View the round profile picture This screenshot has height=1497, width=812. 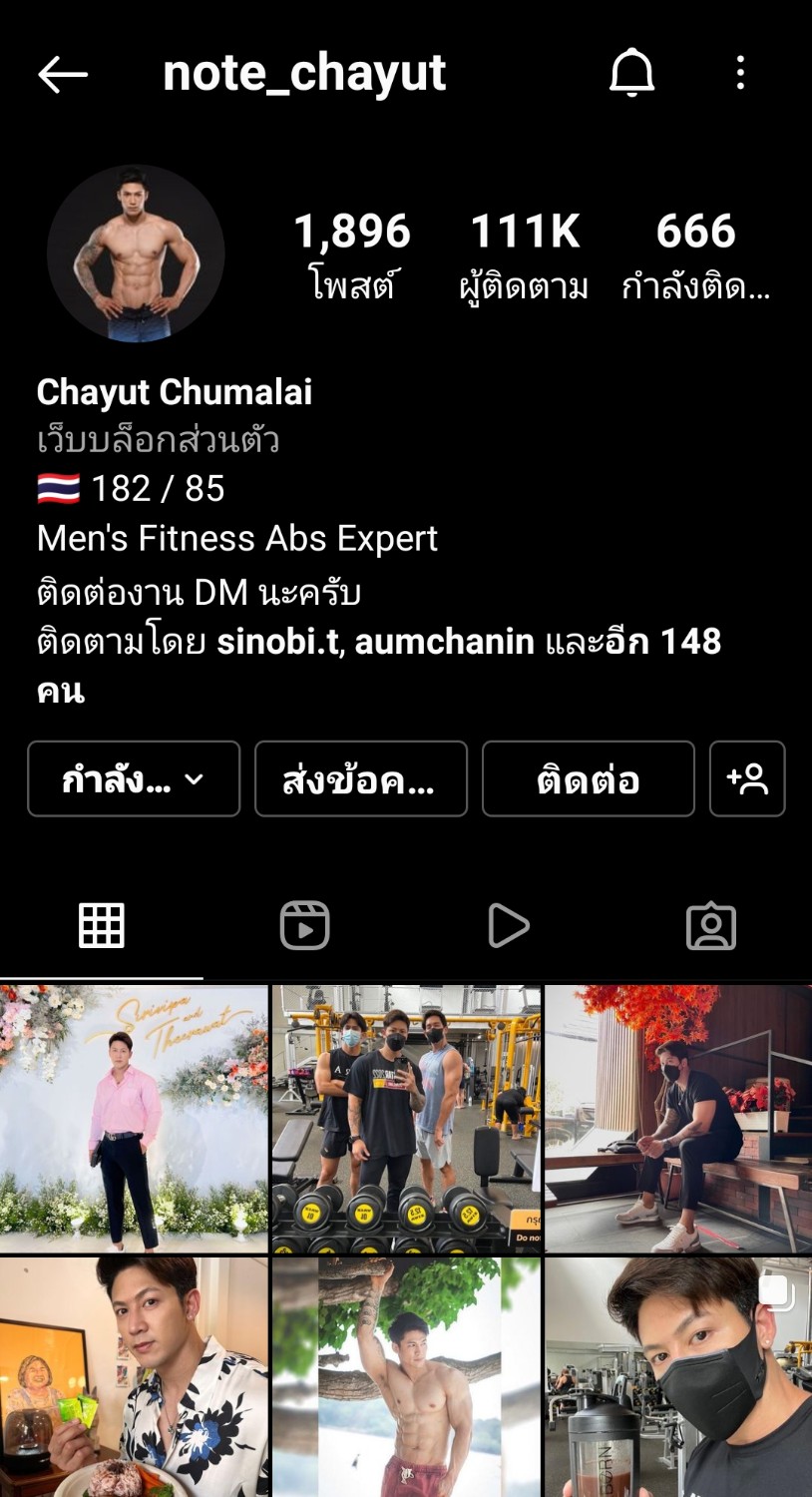(x=136, y=253)
